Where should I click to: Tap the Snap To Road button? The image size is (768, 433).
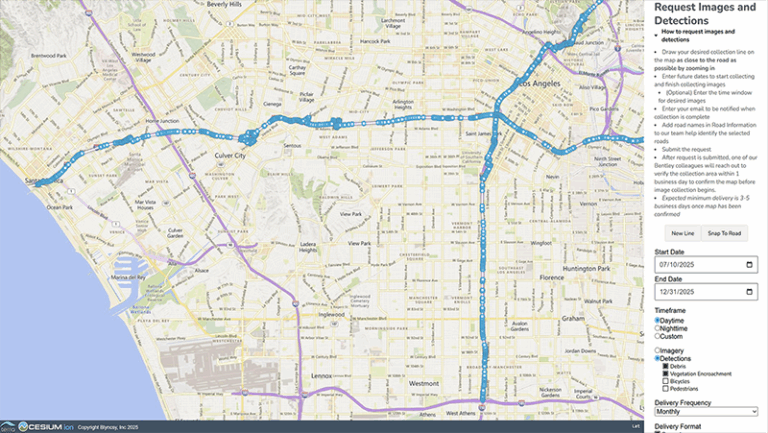[723, 232]
